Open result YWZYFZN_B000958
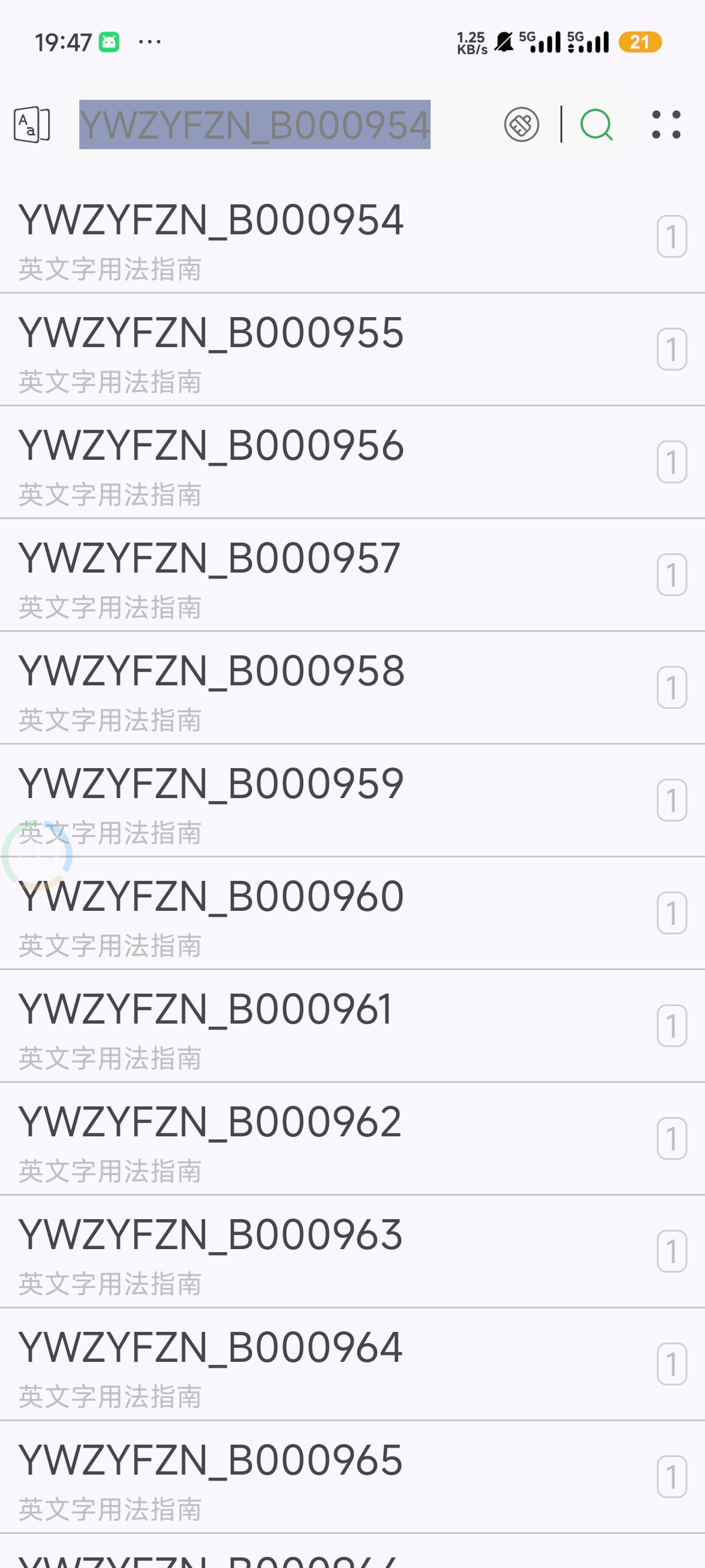705x1568 pixels. (352, 688)
